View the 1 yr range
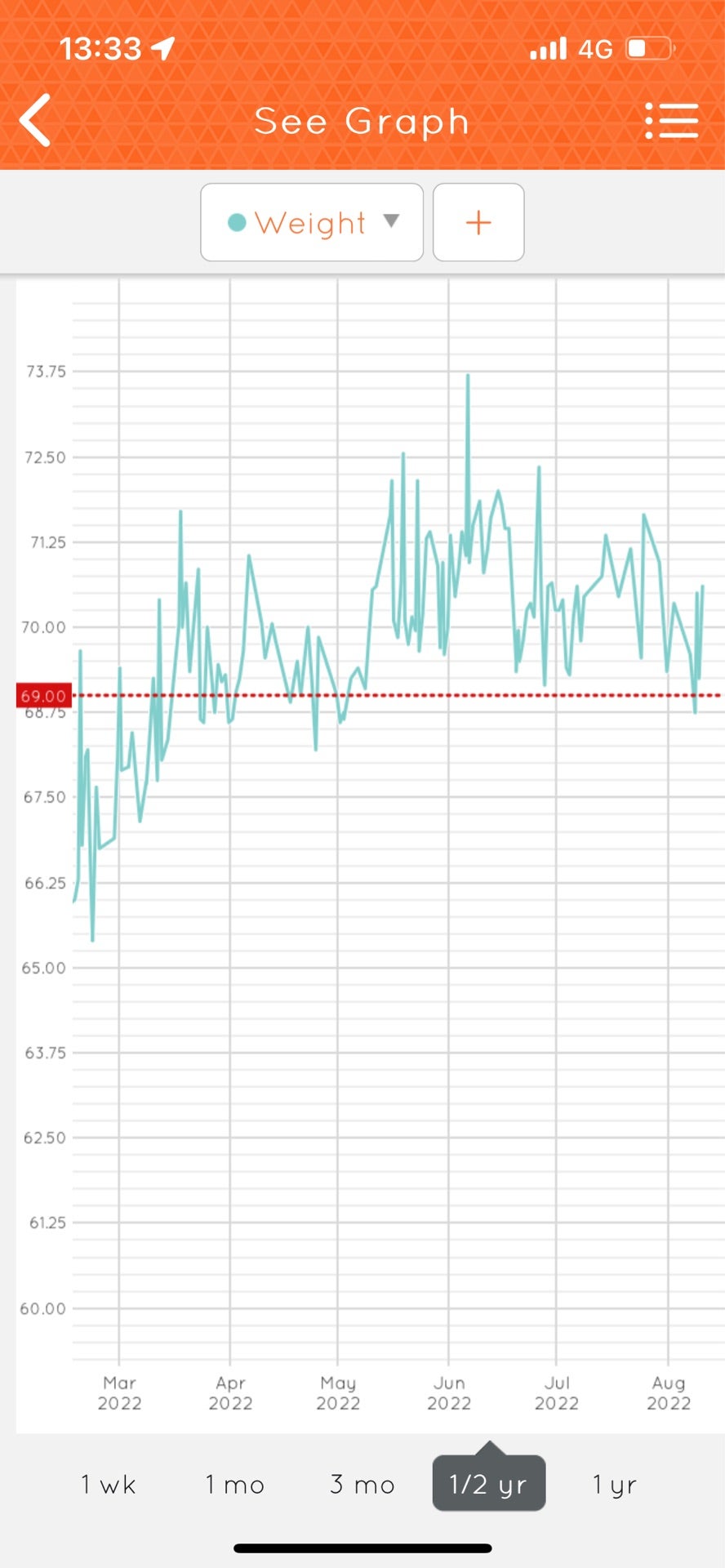The height and width of the screenshot is (1568, 725). 614,1484
